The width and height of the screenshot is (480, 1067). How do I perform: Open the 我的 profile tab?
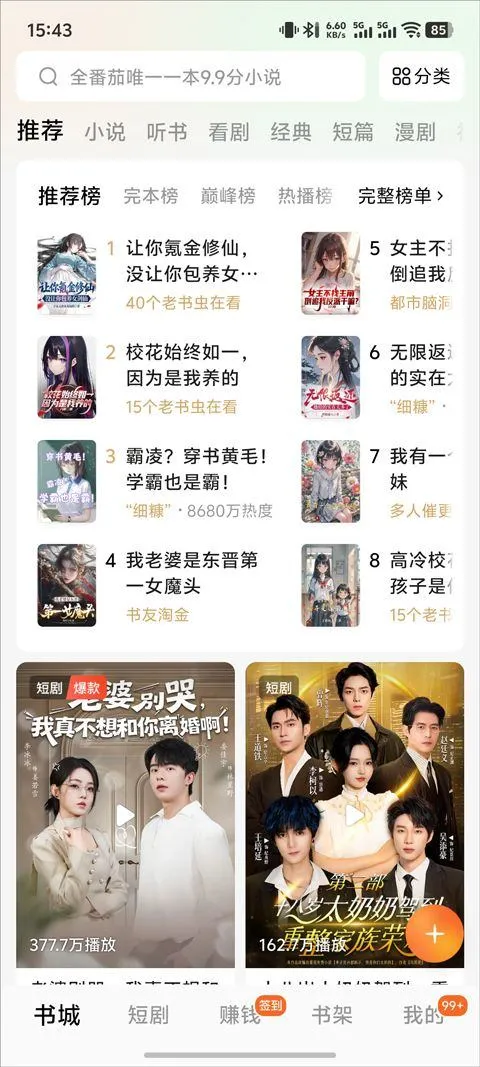click(423, 1015)
